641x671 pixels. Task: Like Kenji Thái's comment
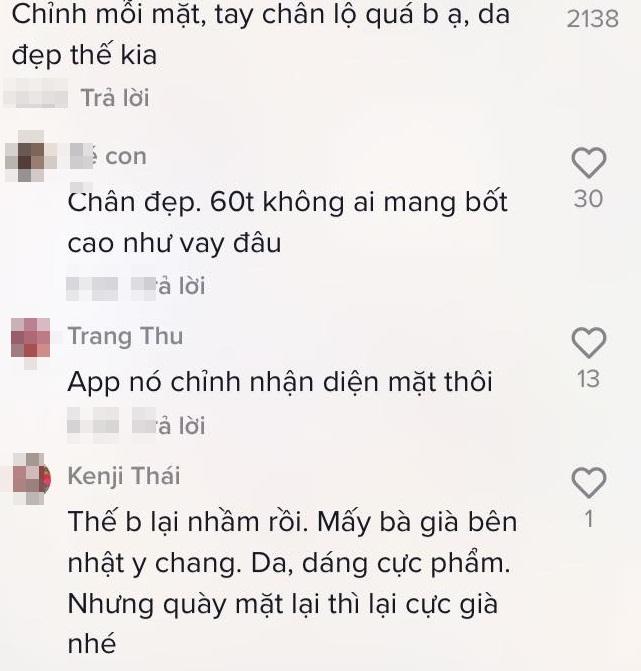[x=588, y=482]
